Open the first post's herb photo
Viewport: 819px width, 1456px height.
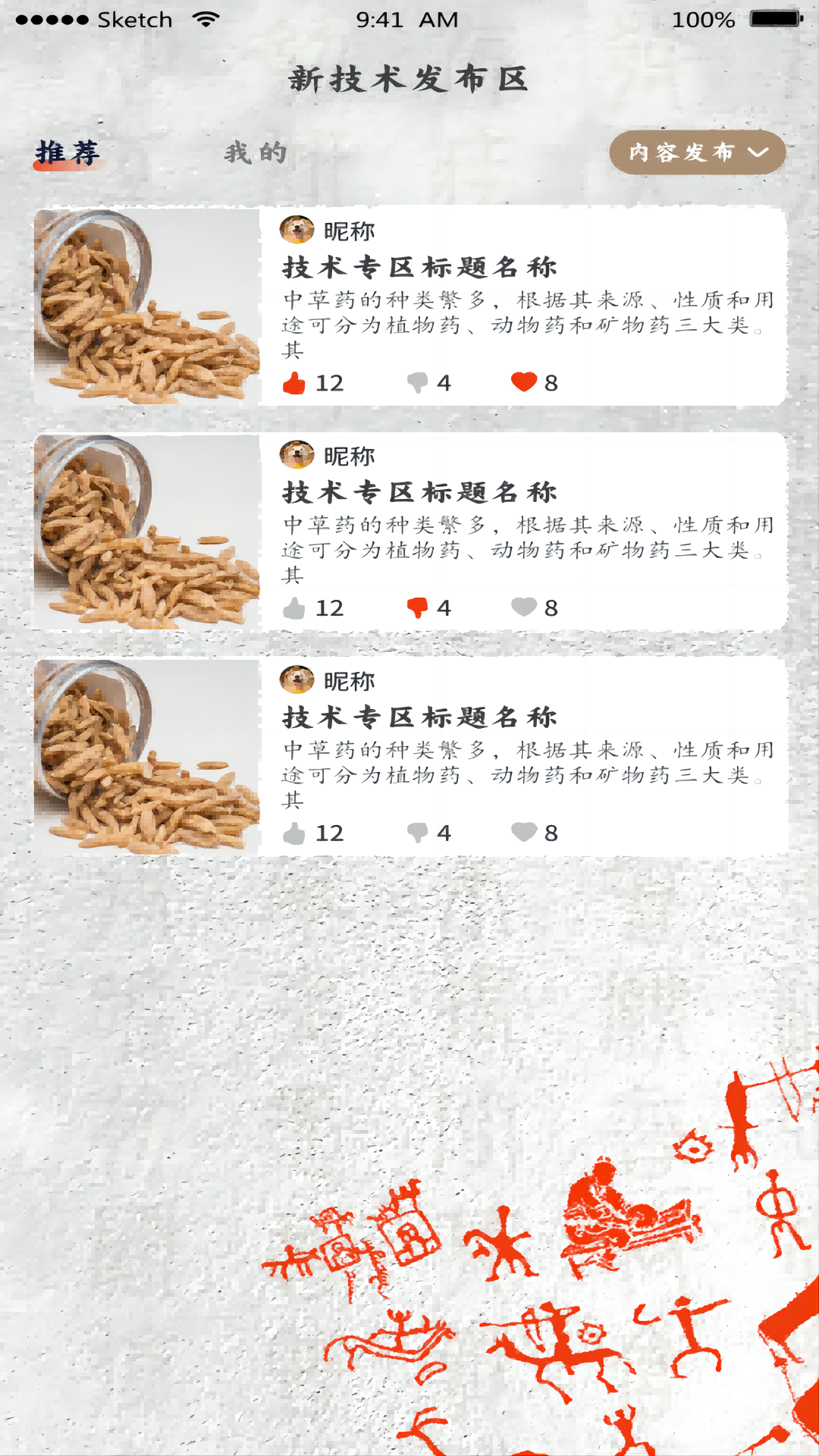(147, 306)
